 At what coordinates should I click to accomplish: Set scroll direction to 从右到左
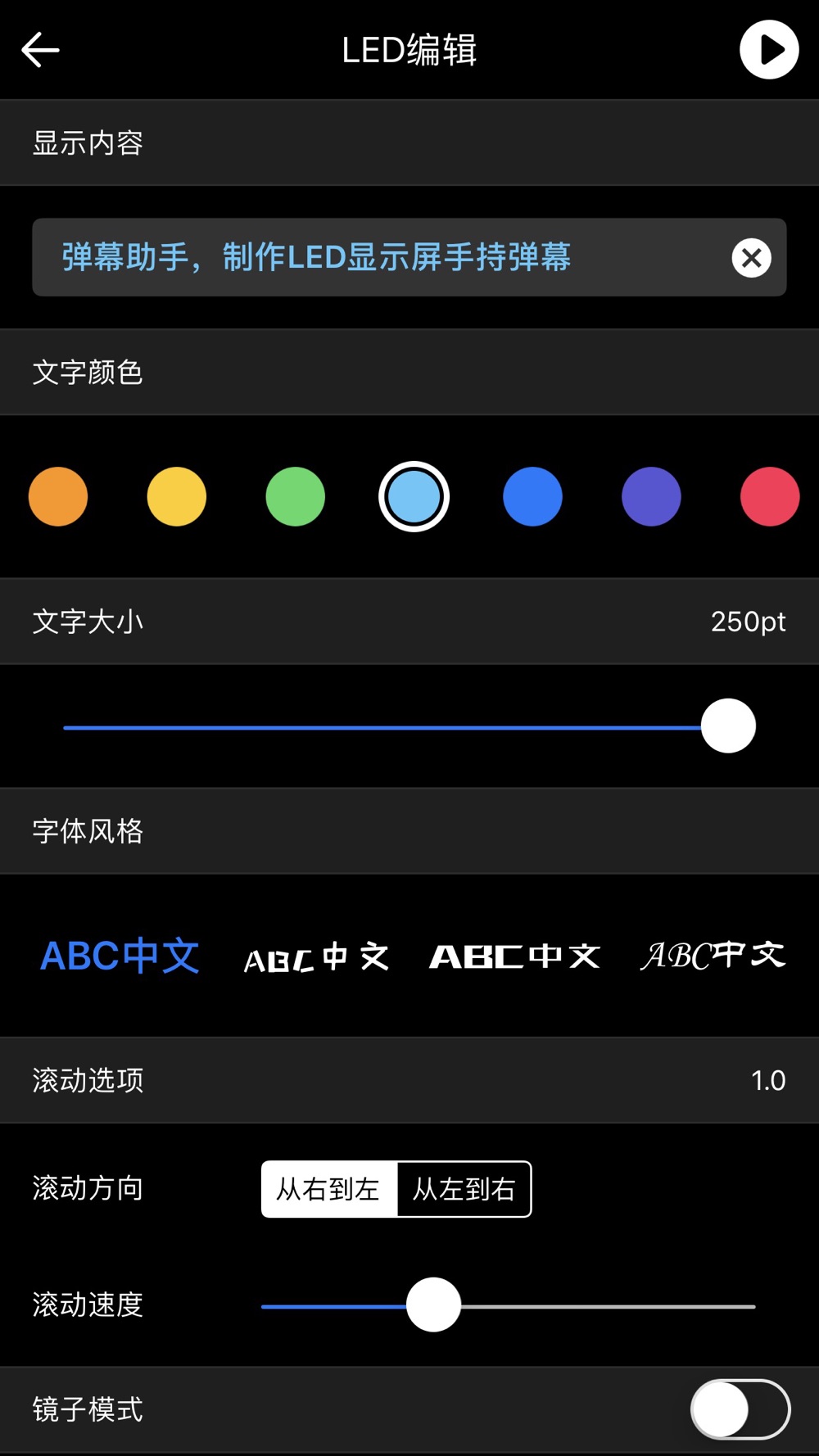(x=329, y=1189)
